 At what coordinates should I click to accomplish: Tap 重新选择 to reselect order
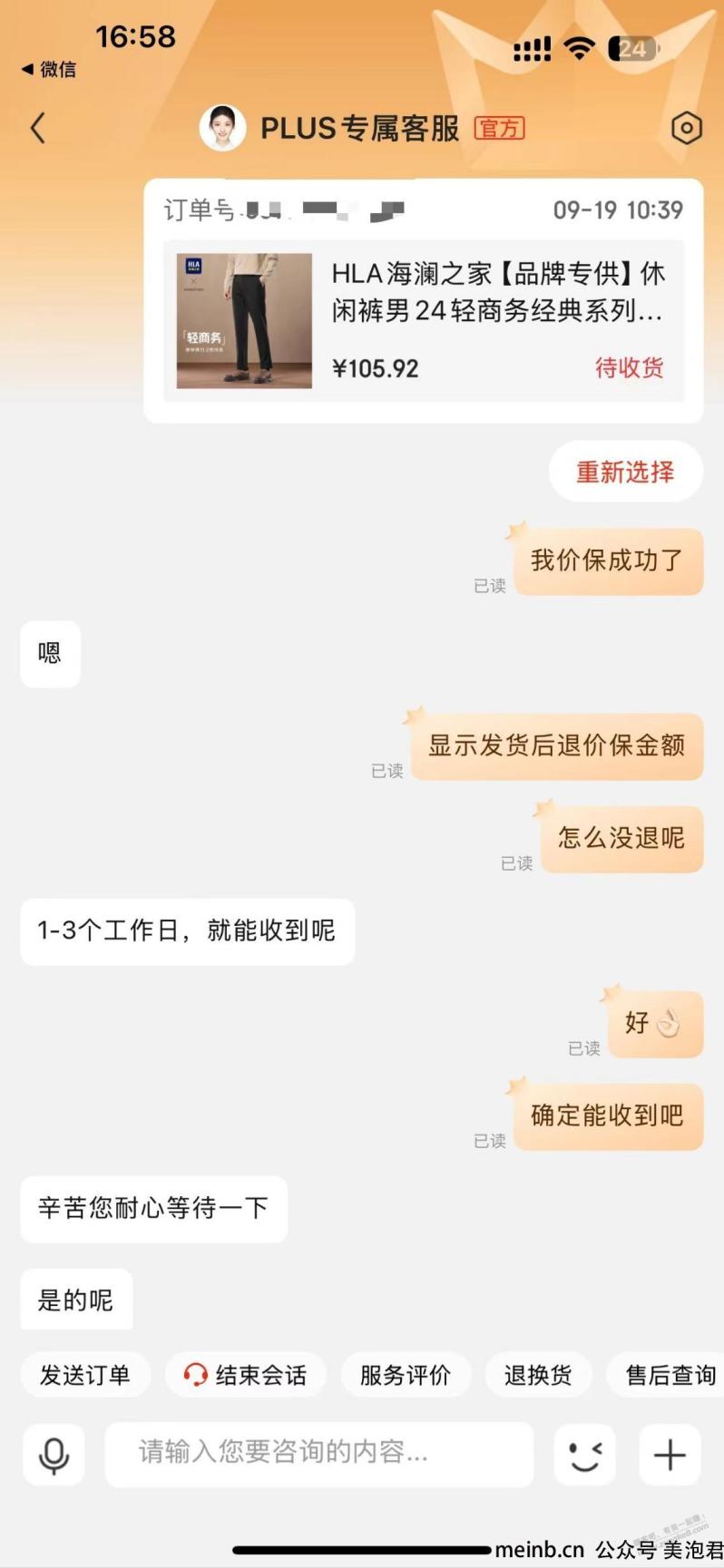pos(625,472)
